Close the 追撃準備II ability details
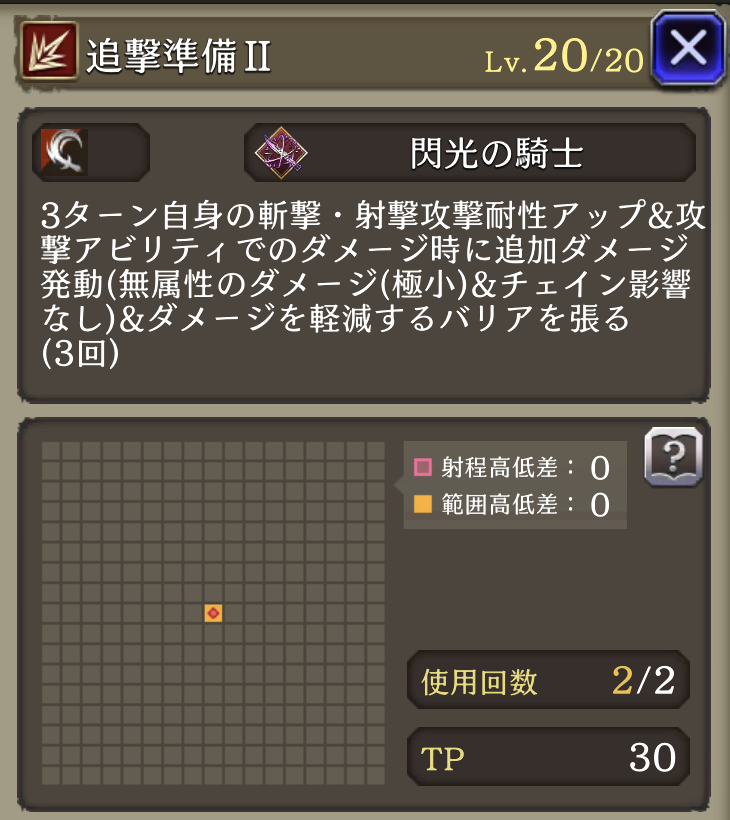 688,48
